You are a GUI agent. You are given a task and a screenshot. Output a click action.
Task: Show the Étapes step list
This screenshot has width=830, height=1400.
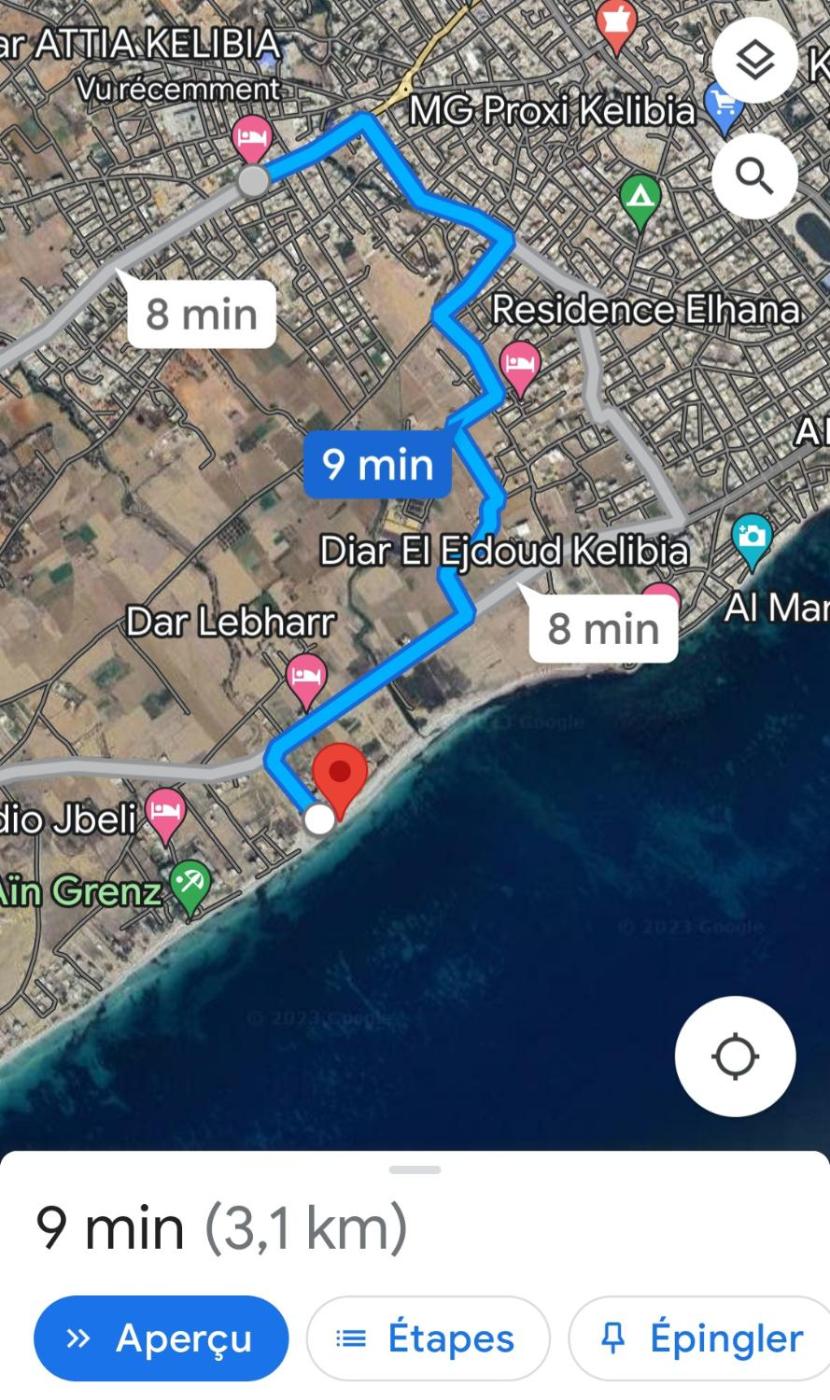428,1338
